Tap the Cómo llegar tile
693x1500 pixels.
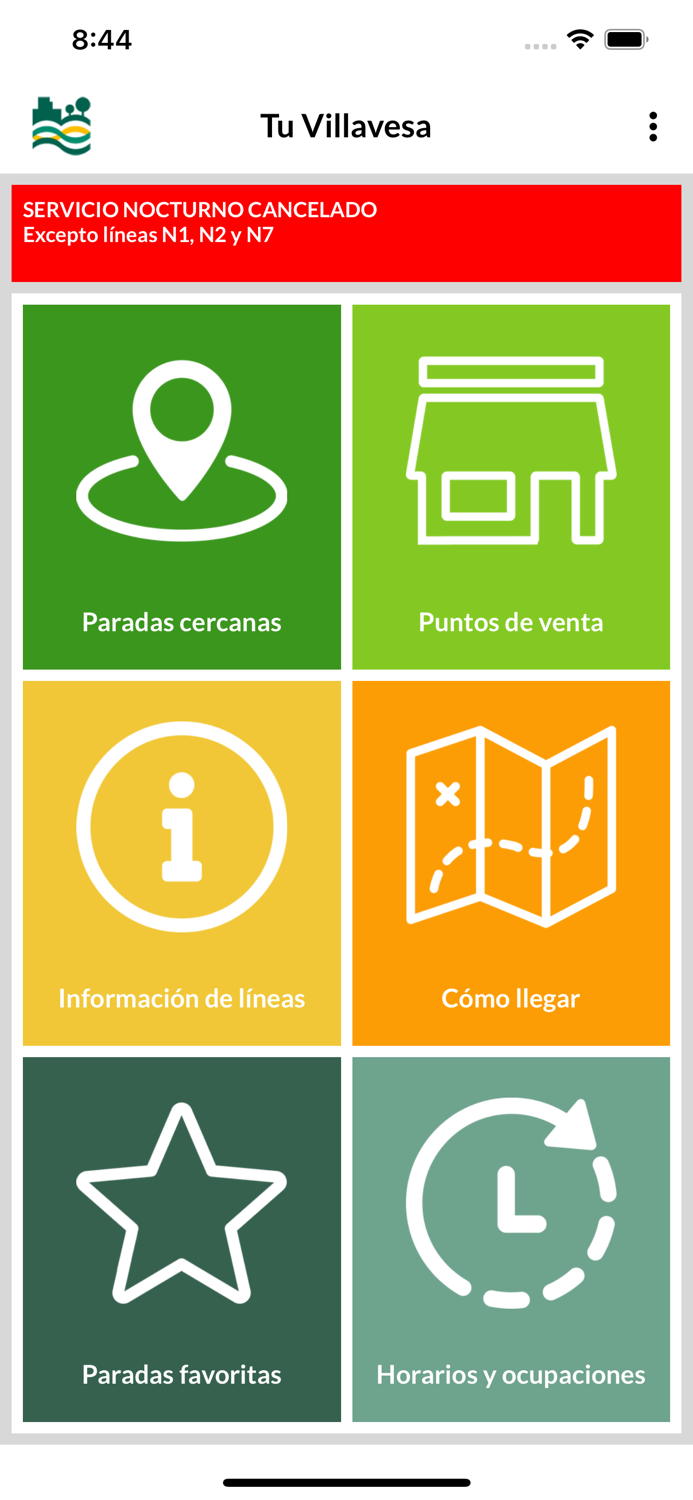coord(511,863)
